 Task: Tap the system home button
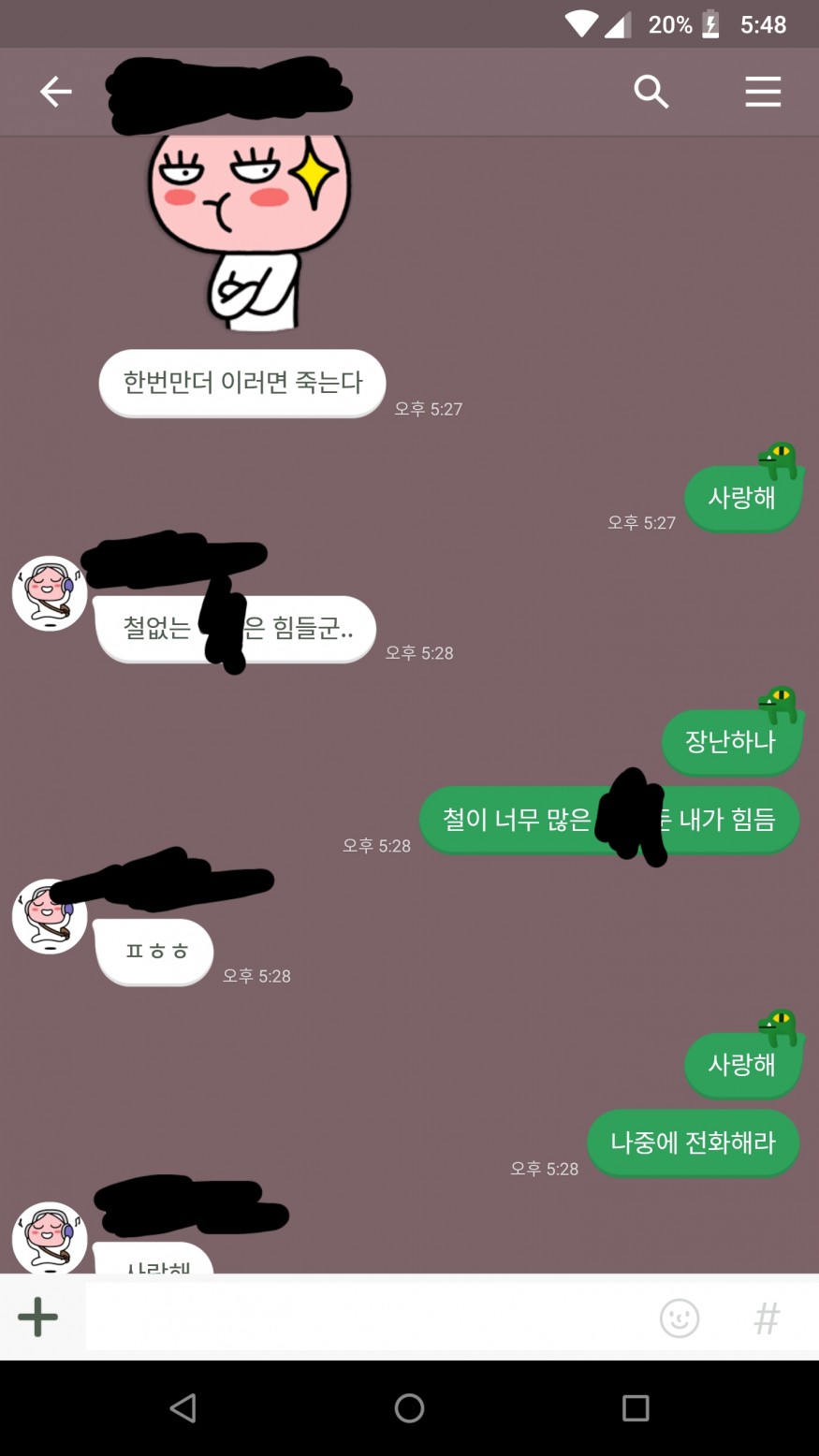click(x=409, y=1407)
